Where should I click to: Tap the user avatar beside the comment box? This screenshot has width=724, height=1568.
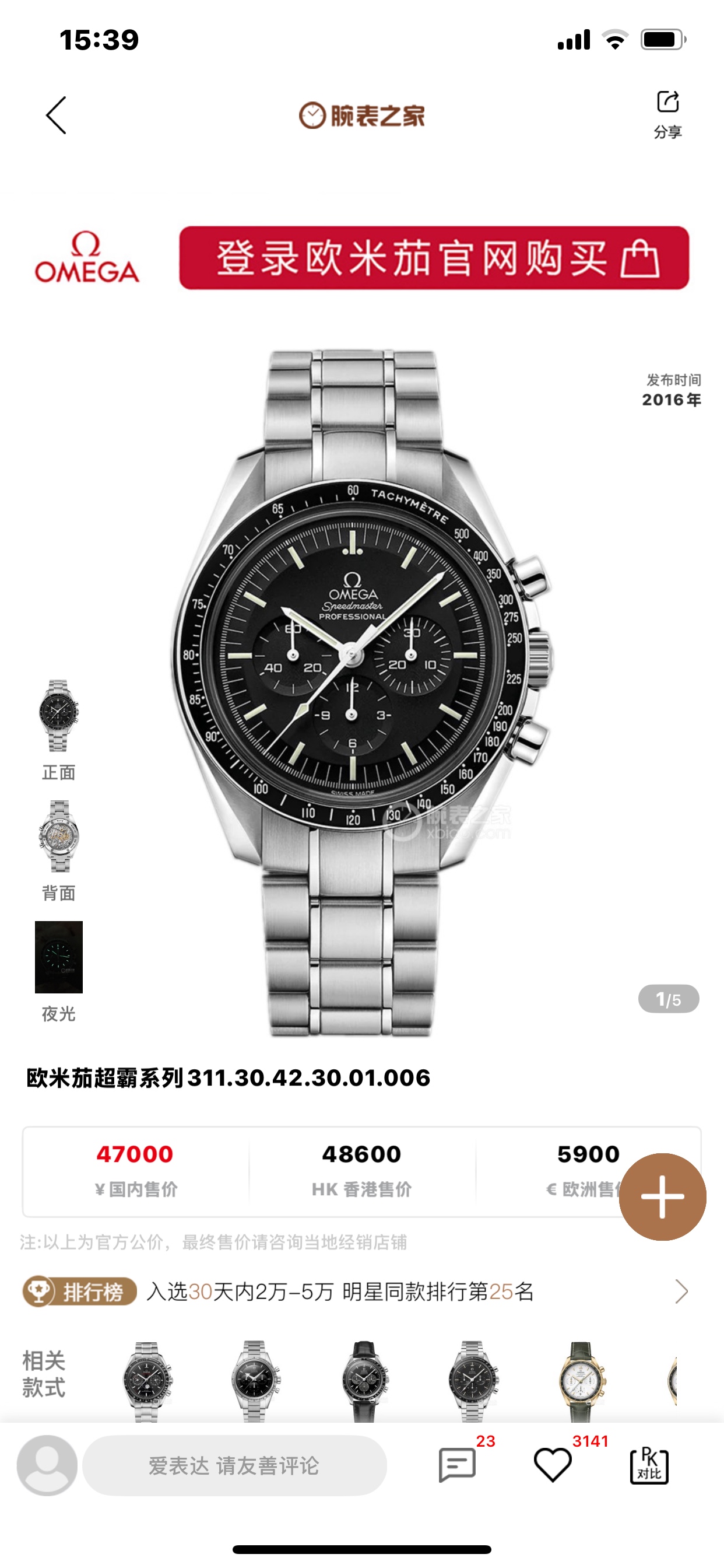tap(47, 1466)
